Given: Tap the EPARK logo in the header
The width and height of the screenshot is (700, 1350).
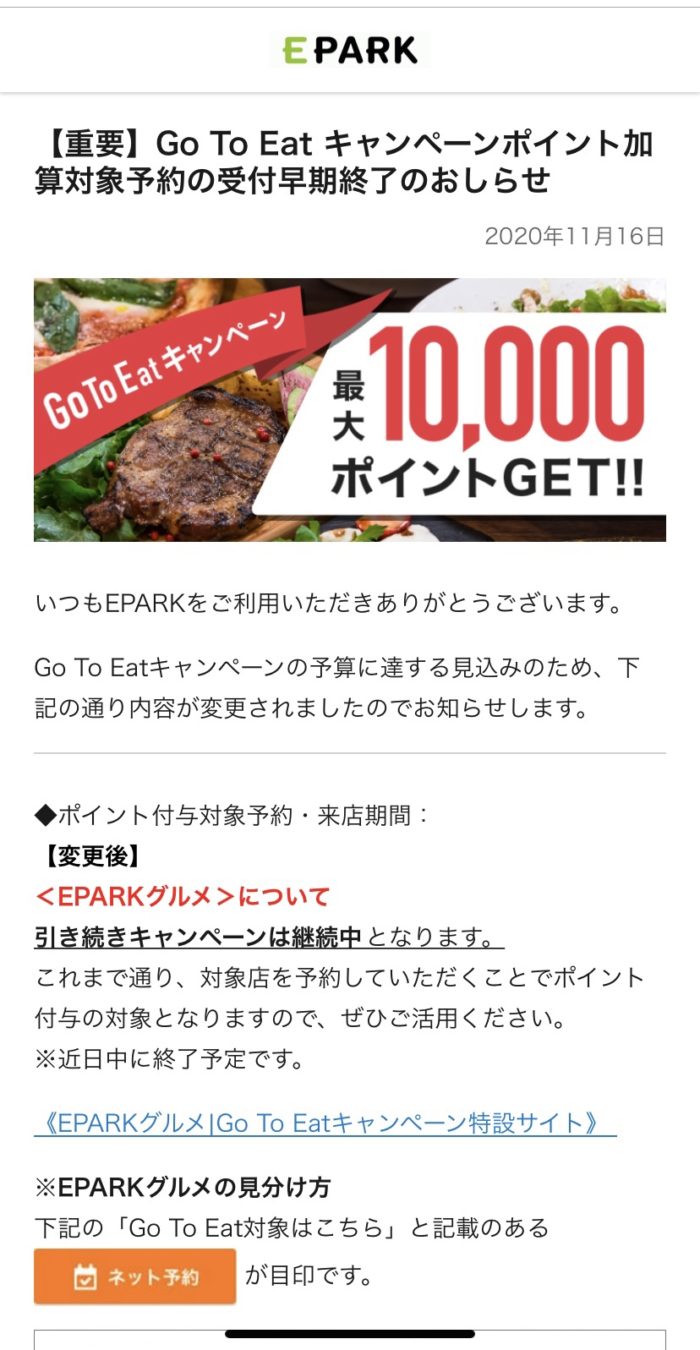Looking at the screenshot, I should click(x=350, y=50).
